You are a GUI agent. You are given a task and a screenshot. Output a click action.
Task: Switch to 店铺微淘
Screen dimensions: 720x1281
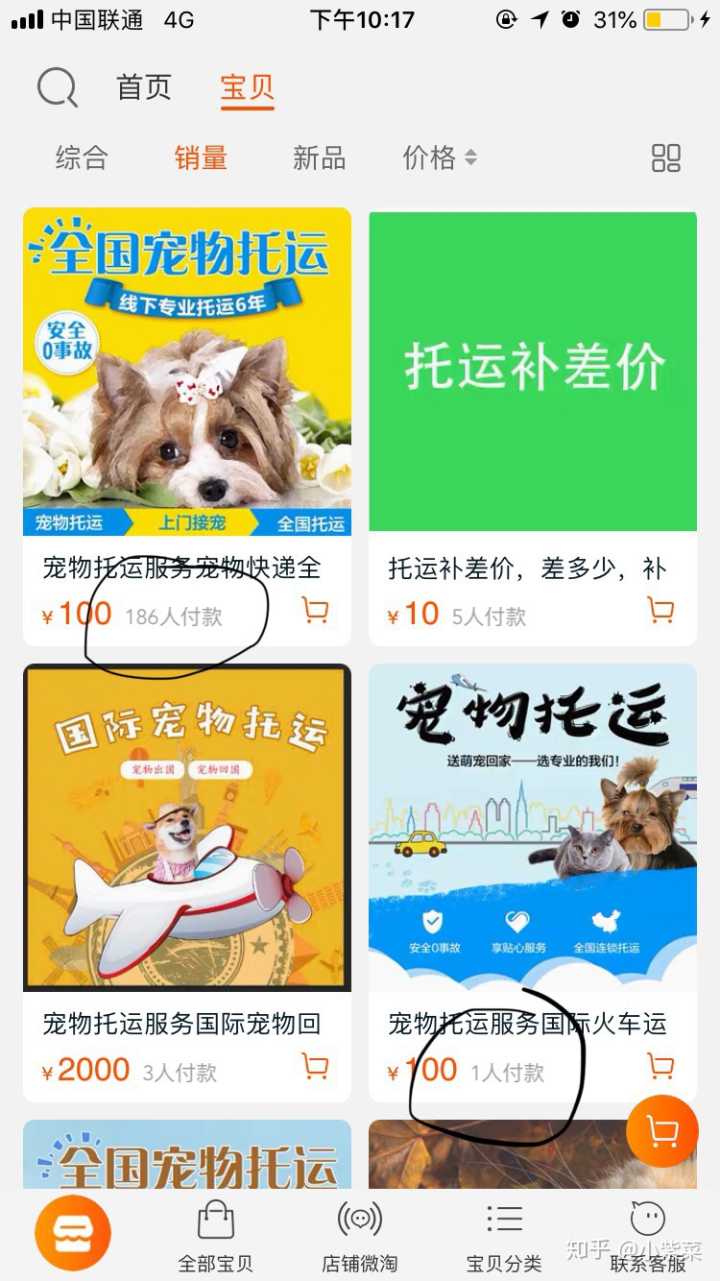click(360, 1236)
